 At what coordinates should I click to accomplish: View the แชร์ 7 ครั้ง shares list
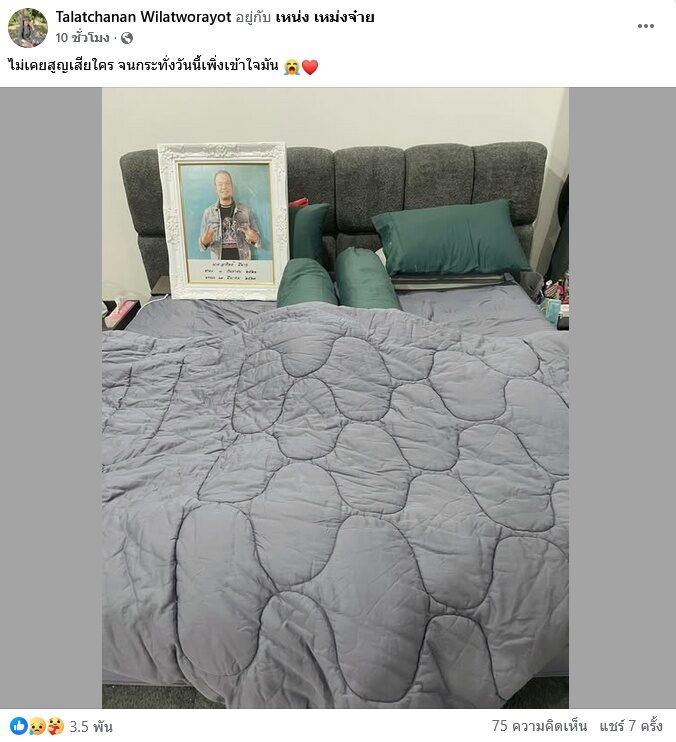[631, 726]
